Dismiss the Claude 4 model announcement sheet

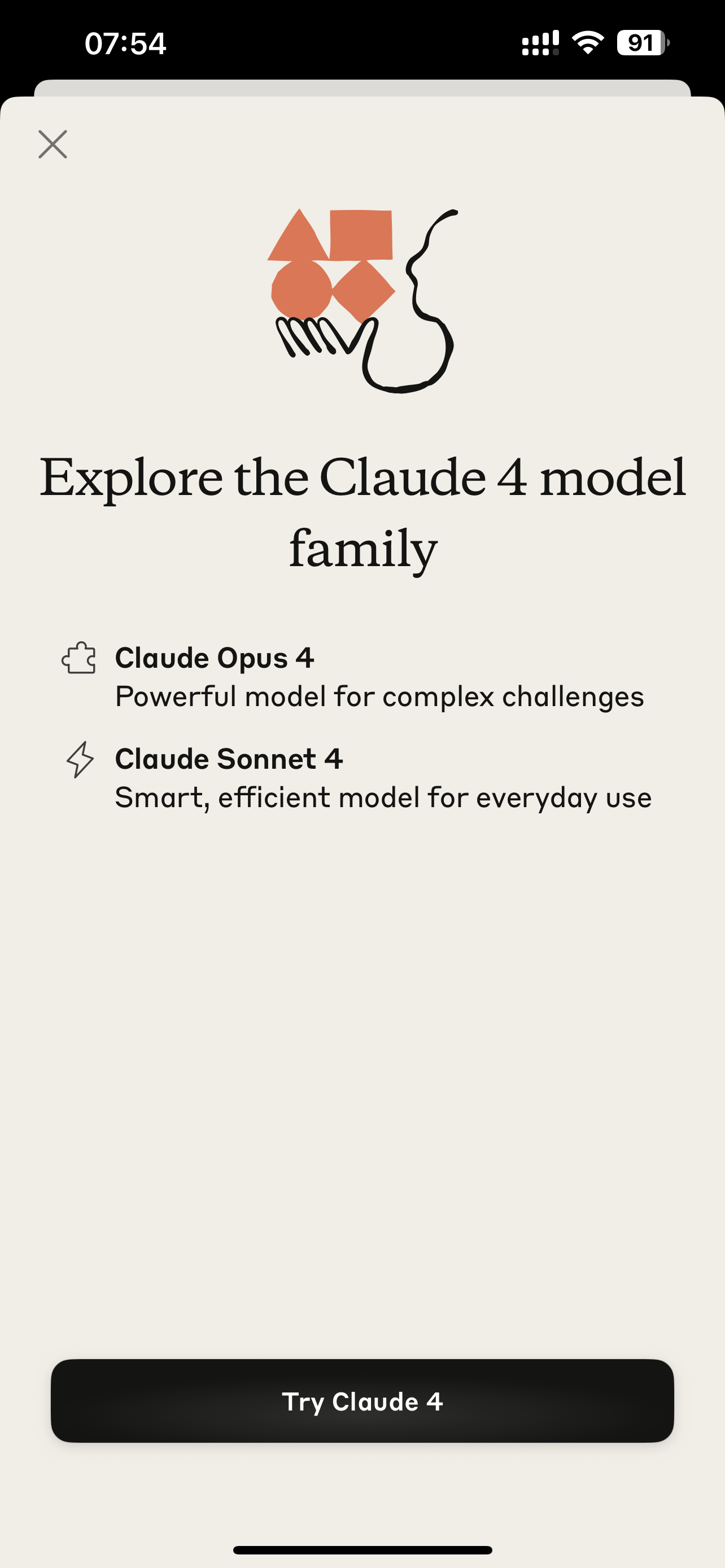click(x=53, y=144)
